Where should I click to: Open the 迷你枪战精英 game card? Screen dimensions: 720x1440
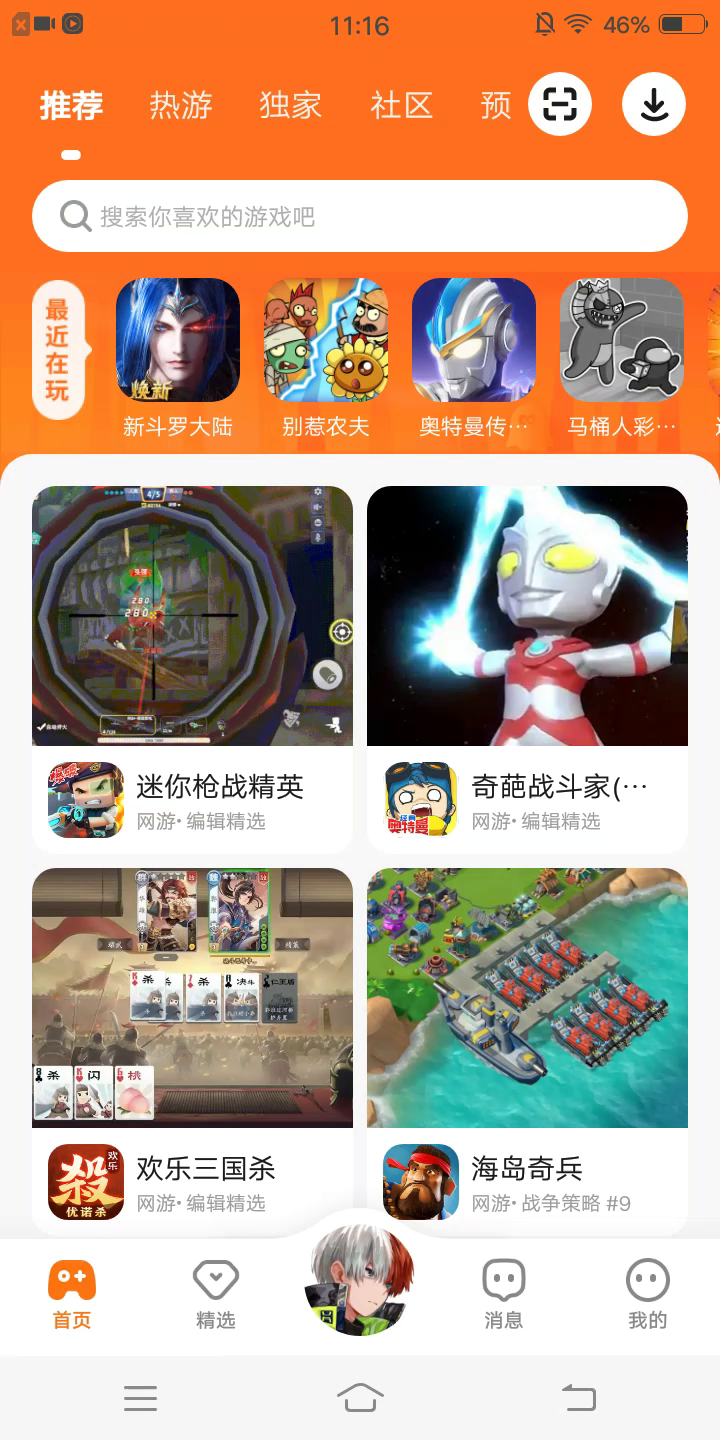point(192,668)
